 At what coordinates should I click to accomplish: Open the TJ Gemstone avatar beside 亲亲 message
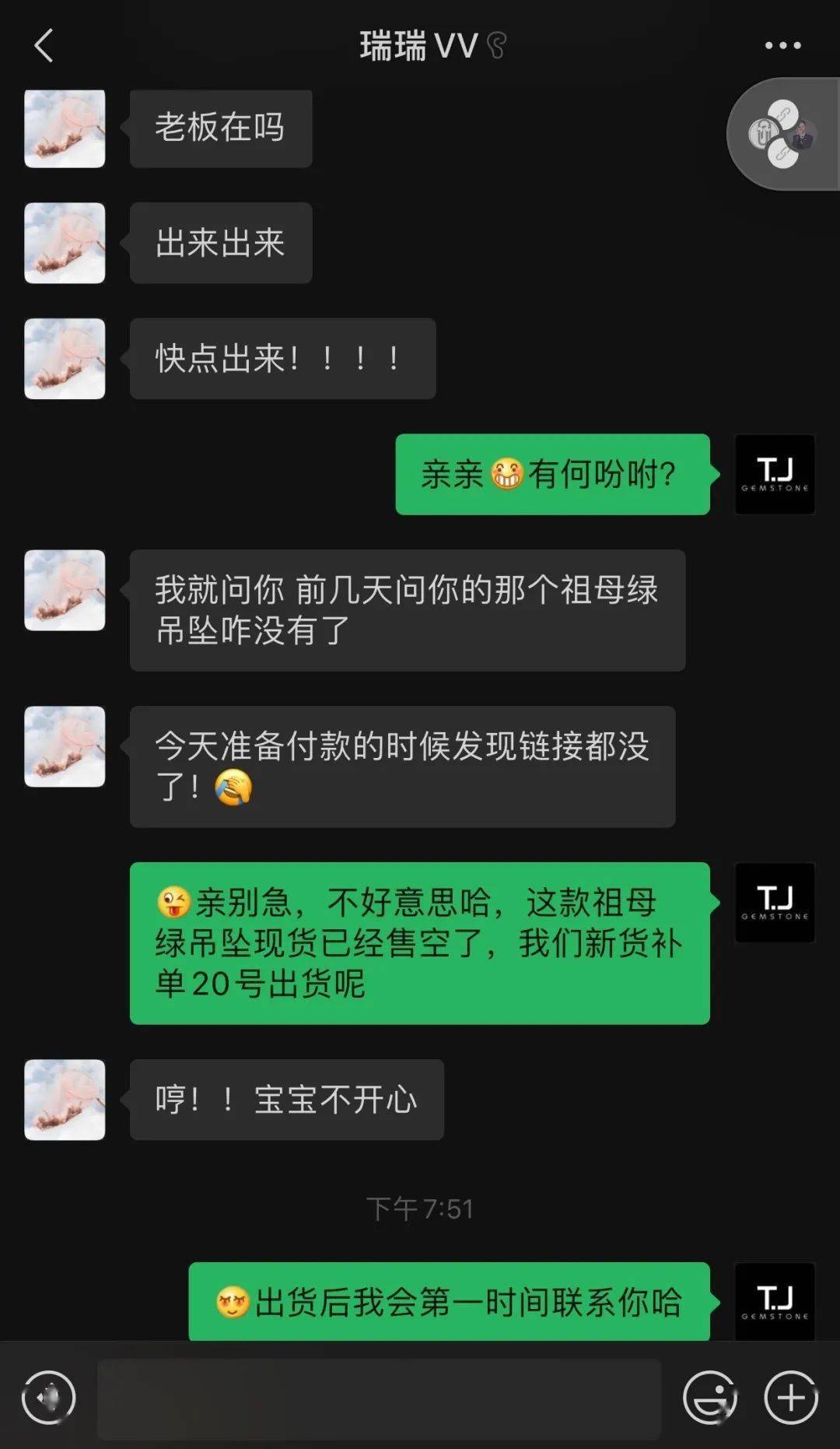[x=774, y=475]
